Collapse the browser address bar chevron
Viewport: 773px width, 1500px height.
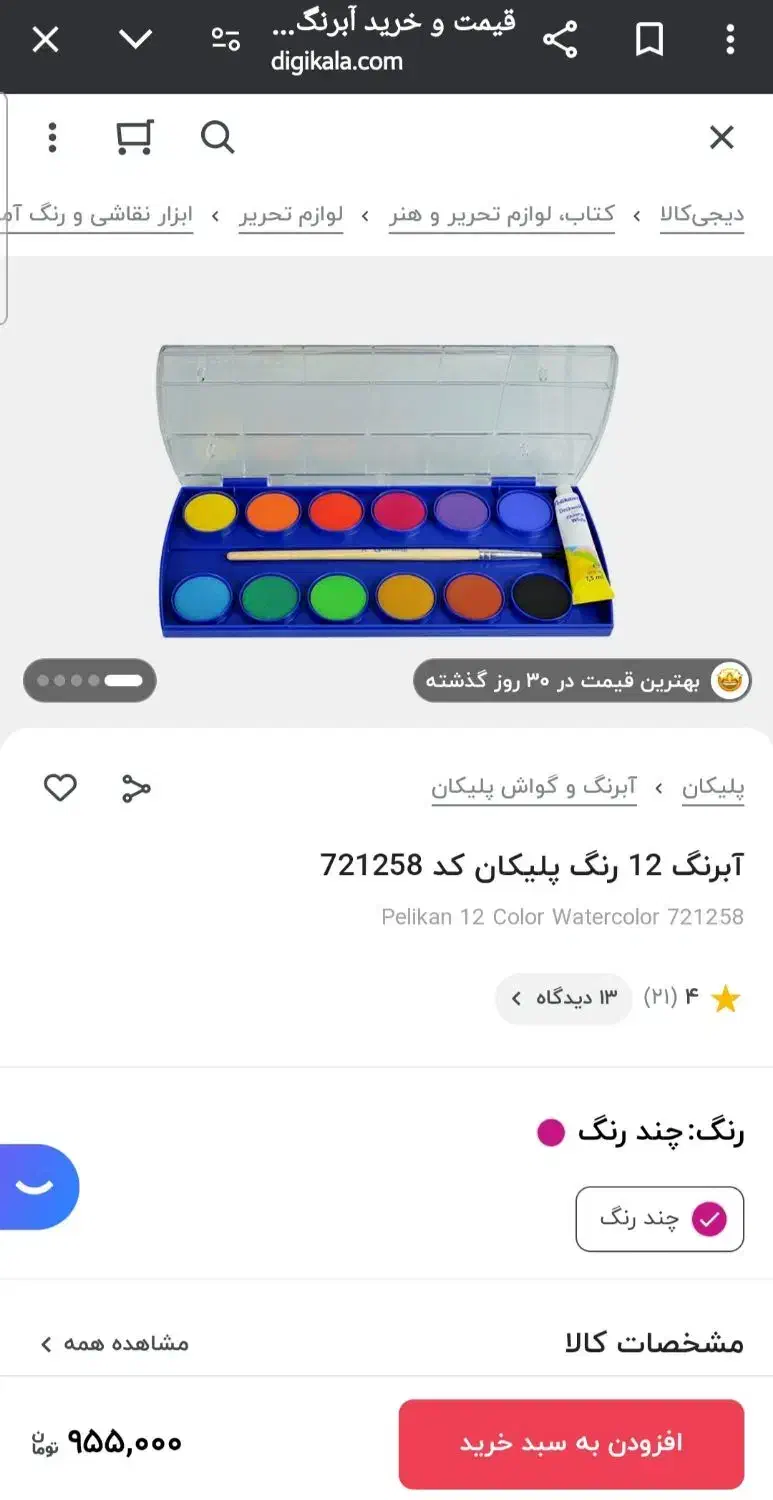[x=136, y=40]
